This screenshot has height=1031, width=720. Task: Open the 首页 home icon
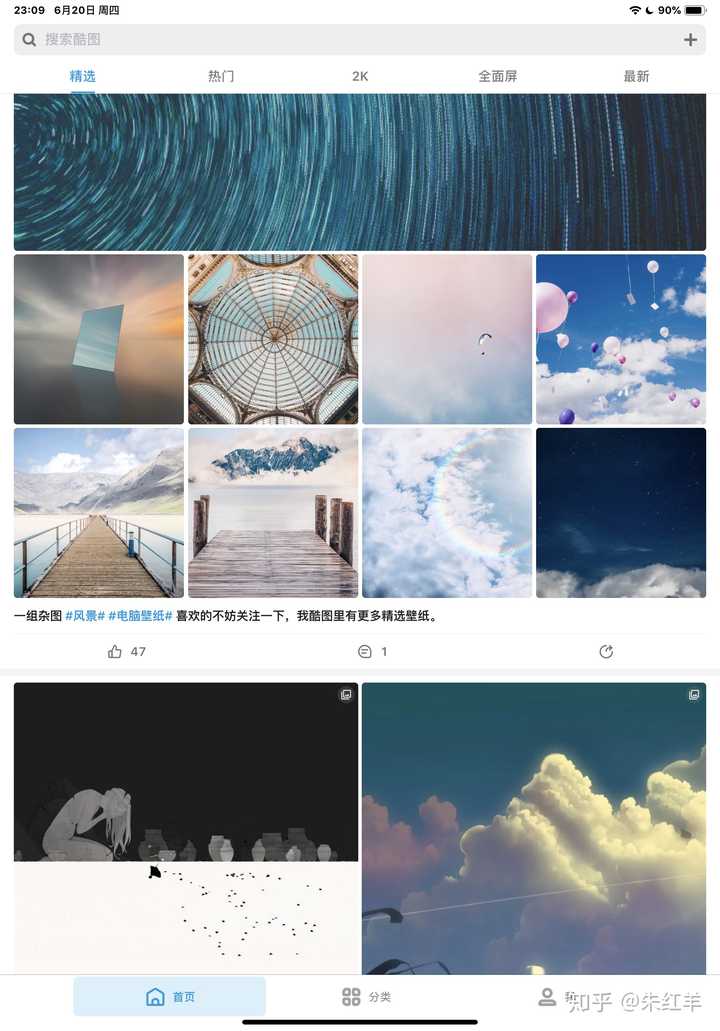tap(154, 996)
